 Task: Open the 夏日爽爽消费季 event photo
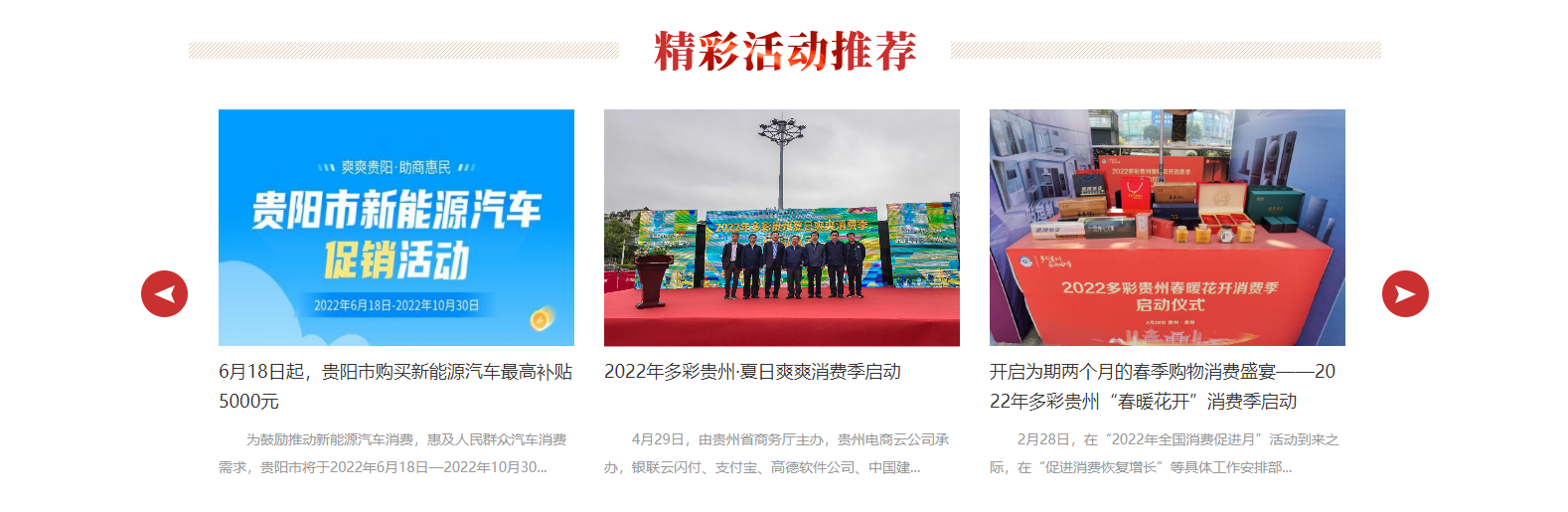[781, 228]
